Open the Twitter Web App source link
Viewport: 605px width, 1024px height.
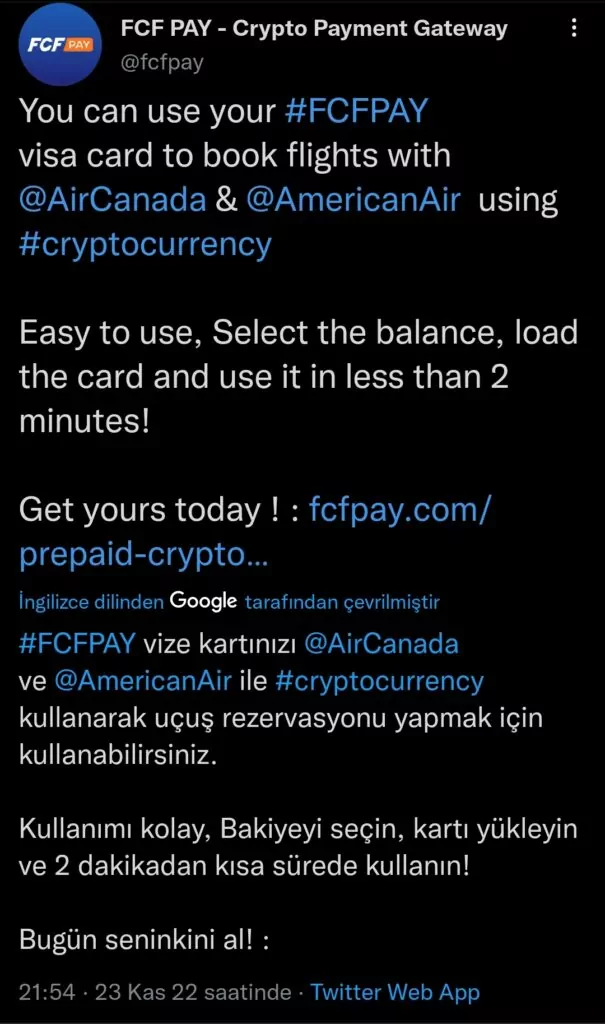click(x=395, y=993)
